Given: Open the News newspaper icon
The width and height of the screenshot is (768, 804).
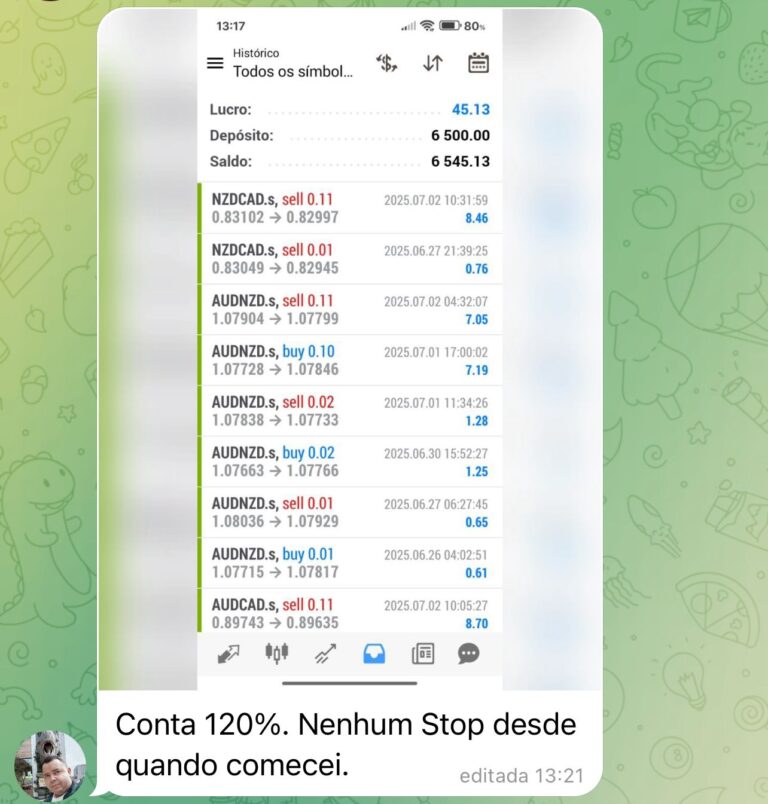Looking at the screenshot, I should coord(420,654).
